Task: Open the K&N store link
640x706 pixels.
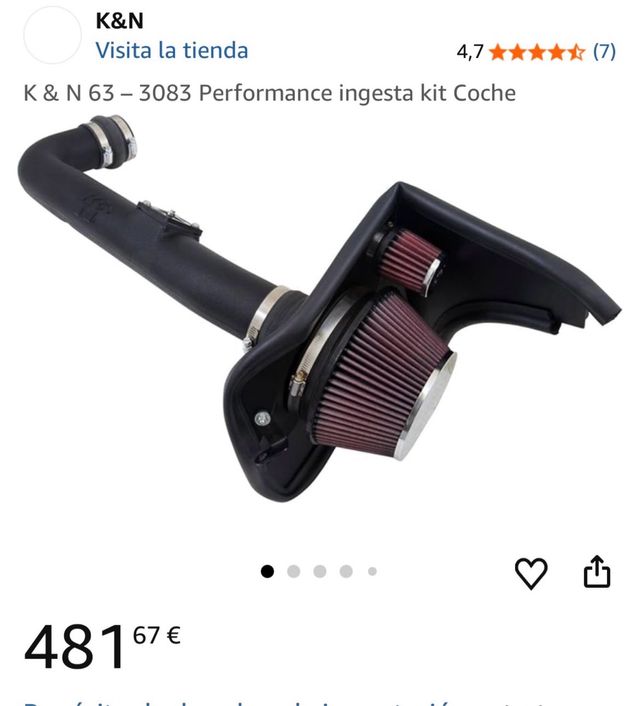Action: click(x=171, y=50)
